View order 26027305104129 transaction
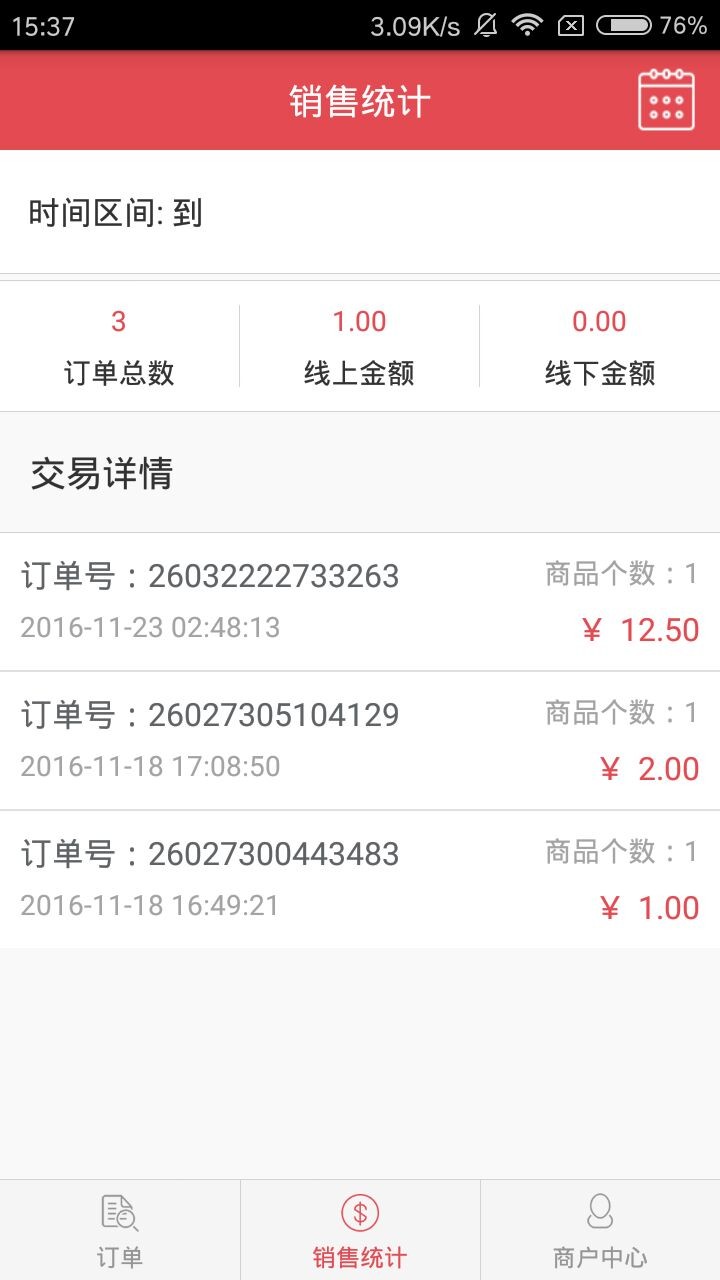This screenshot has width=720, height=1280. click(x=360, y=740)
